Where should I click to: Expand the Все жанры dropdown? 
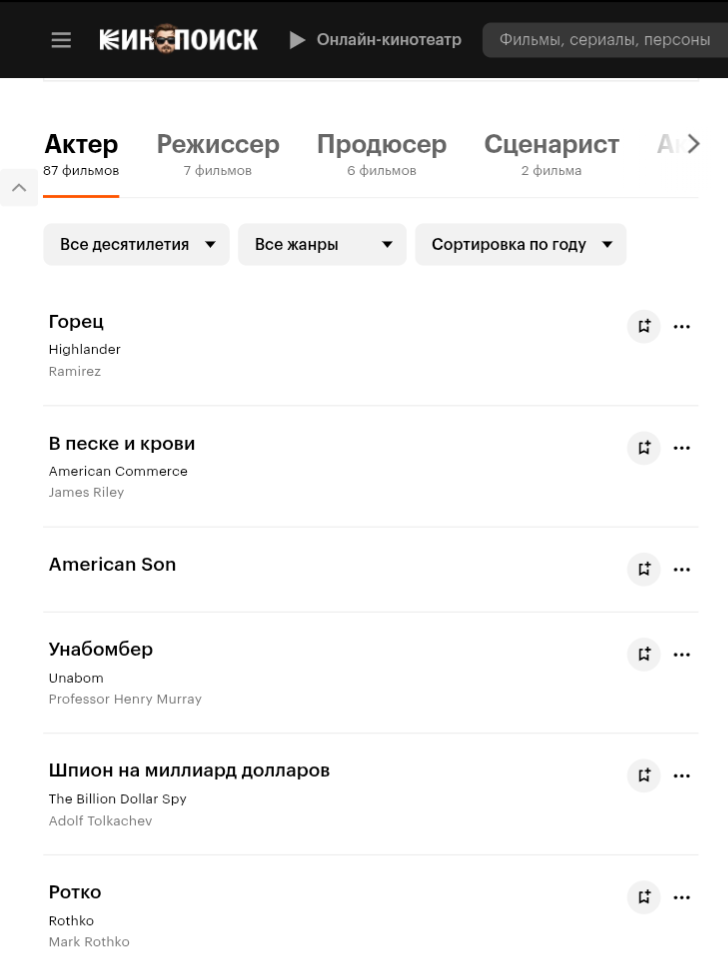[x=322, y=245]
